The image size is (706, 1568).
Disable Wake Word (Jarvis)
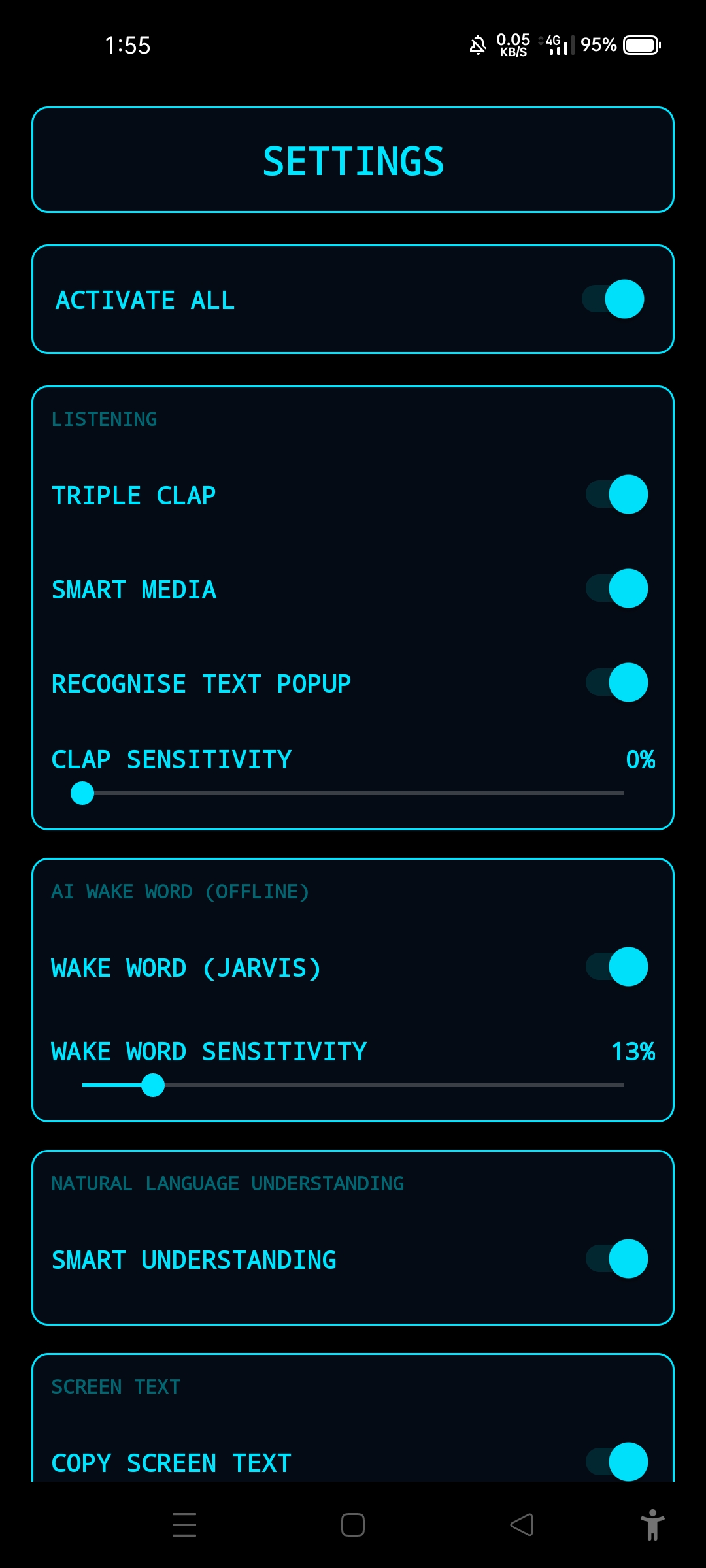point(617,967)
